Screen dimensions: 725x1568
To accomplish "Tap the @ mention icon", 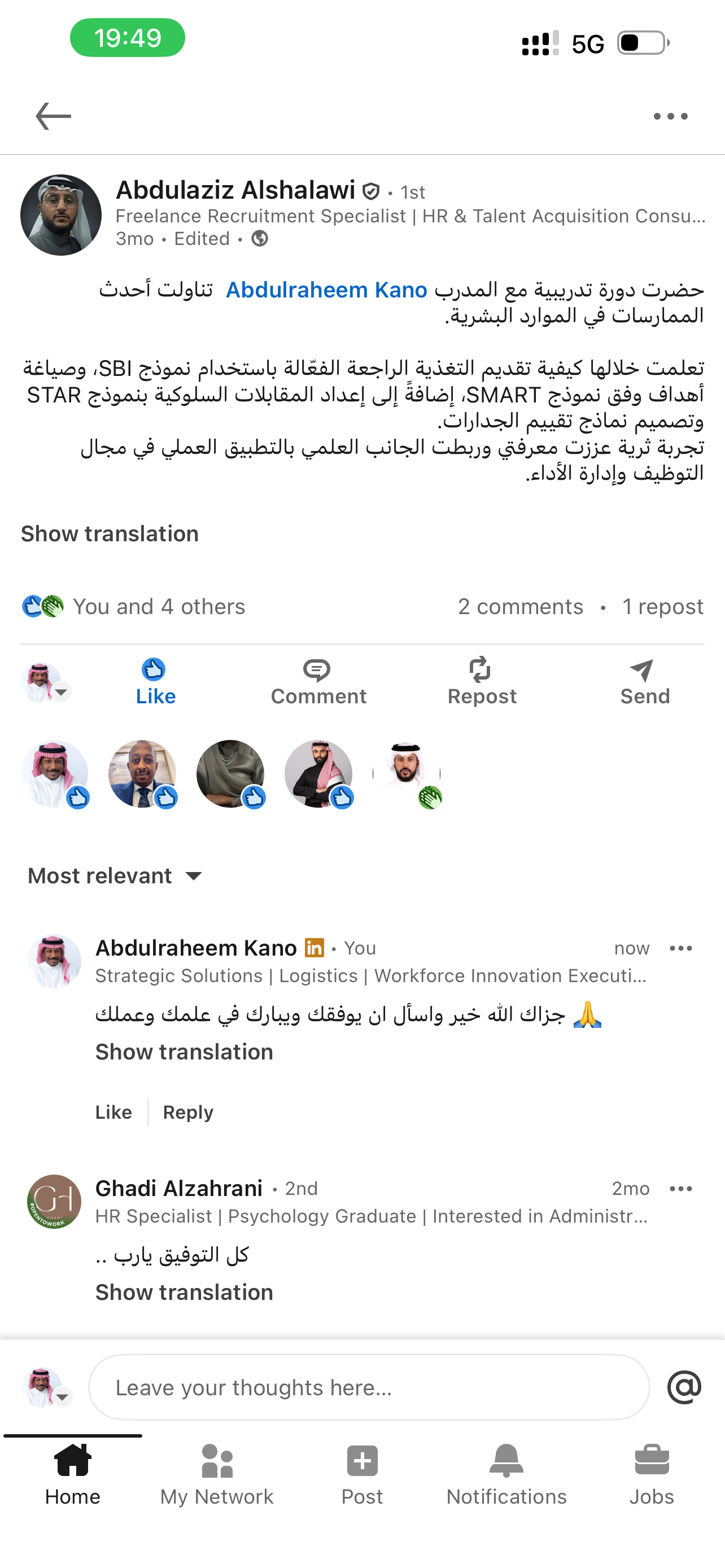I will [684, 1387].
